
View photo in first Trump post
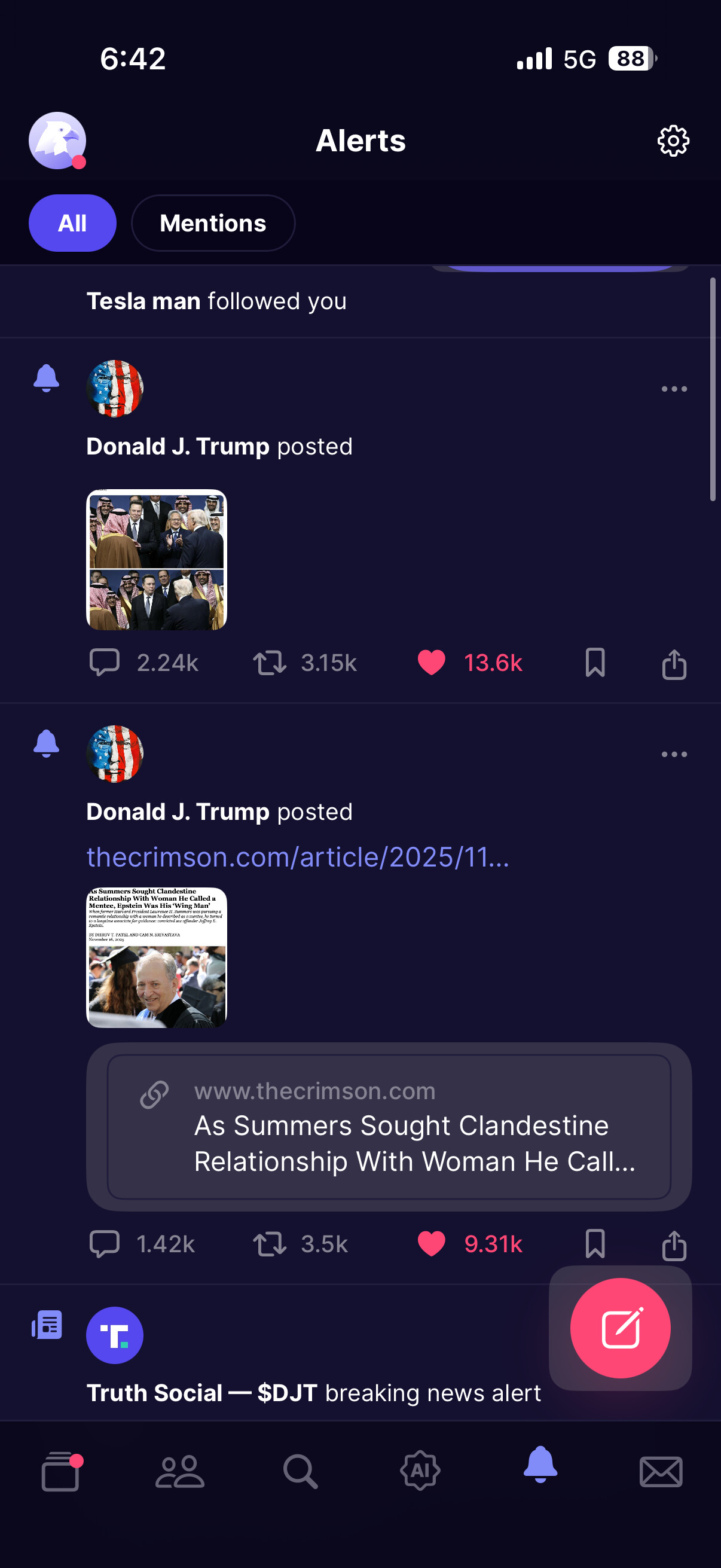tap(157, 559)
